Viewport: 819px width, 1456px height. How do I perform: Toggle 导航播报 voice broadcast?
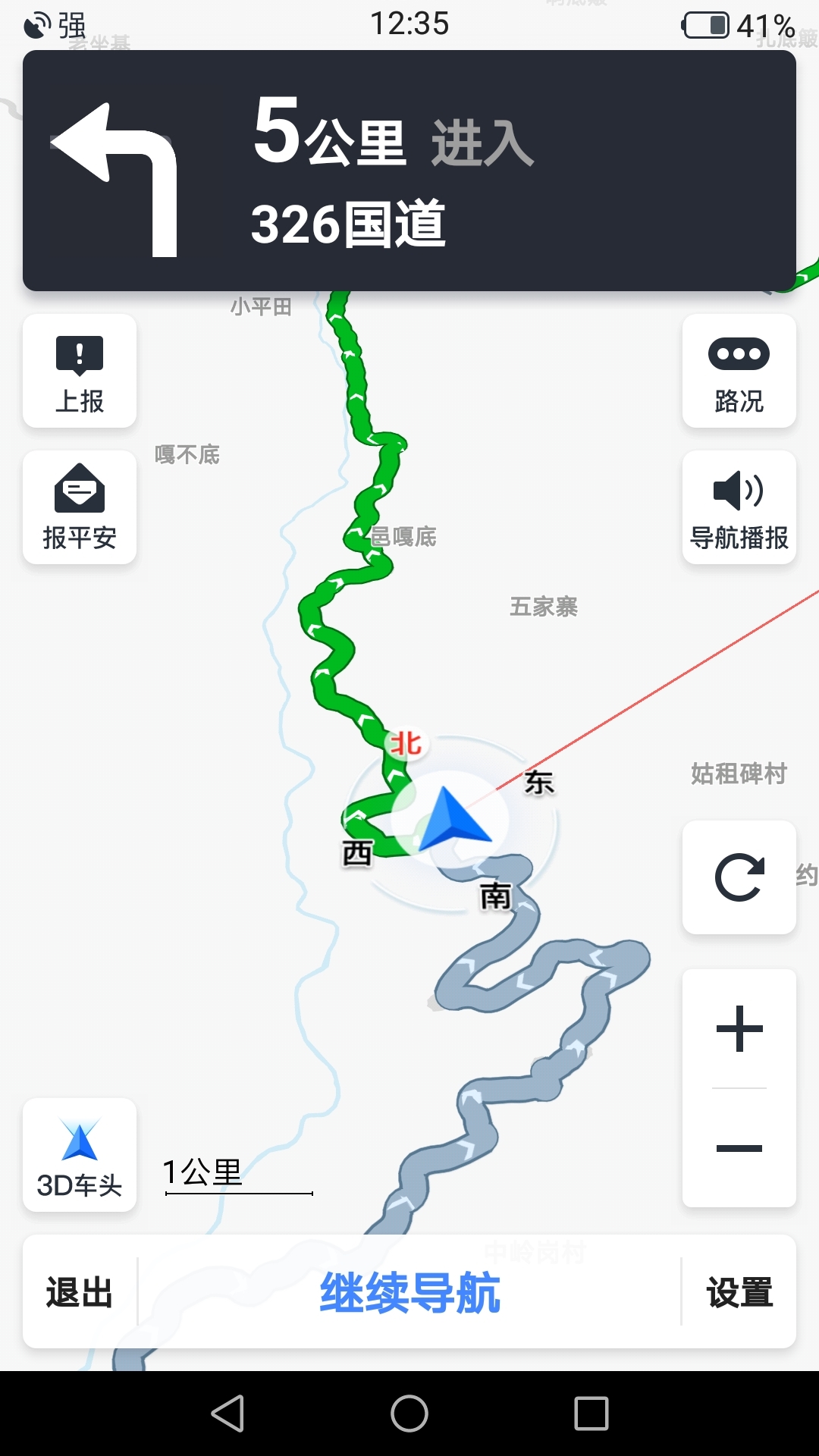click(739, 507)
